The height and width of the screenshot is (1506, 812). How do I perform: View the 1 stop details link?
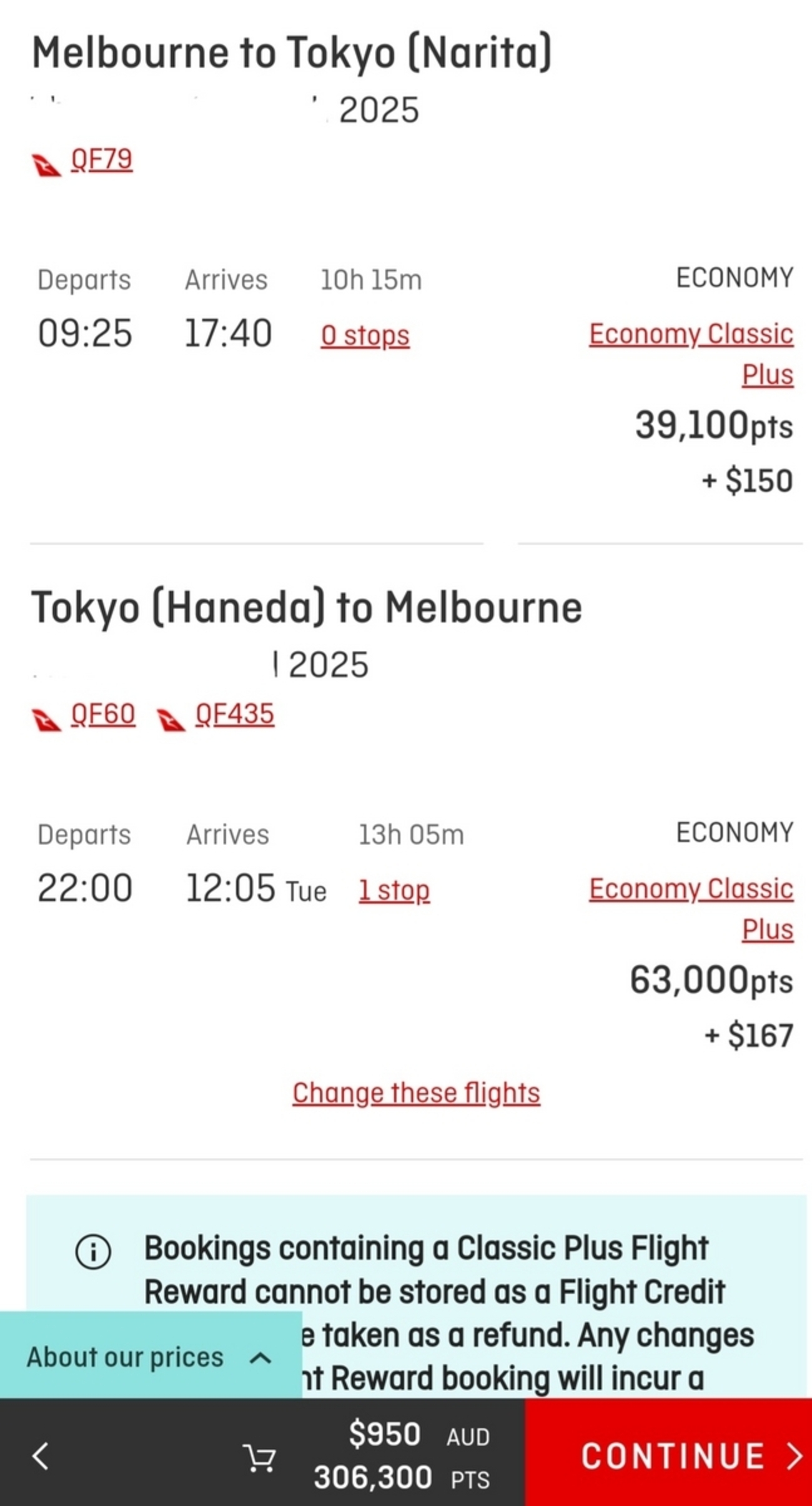coord(394,890)
